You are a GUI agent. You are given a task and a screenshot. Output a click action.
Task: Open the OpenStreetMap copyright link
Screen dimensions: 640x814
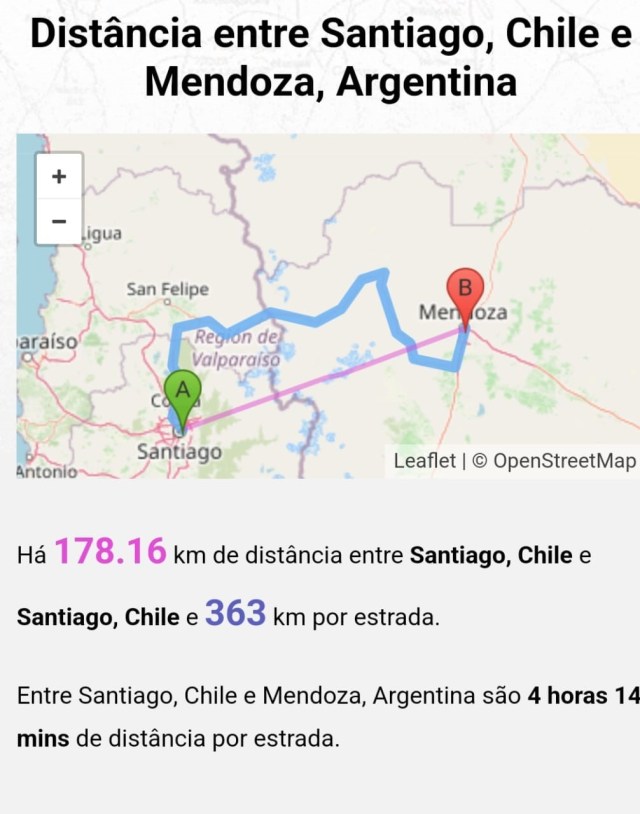click(564, 461)
